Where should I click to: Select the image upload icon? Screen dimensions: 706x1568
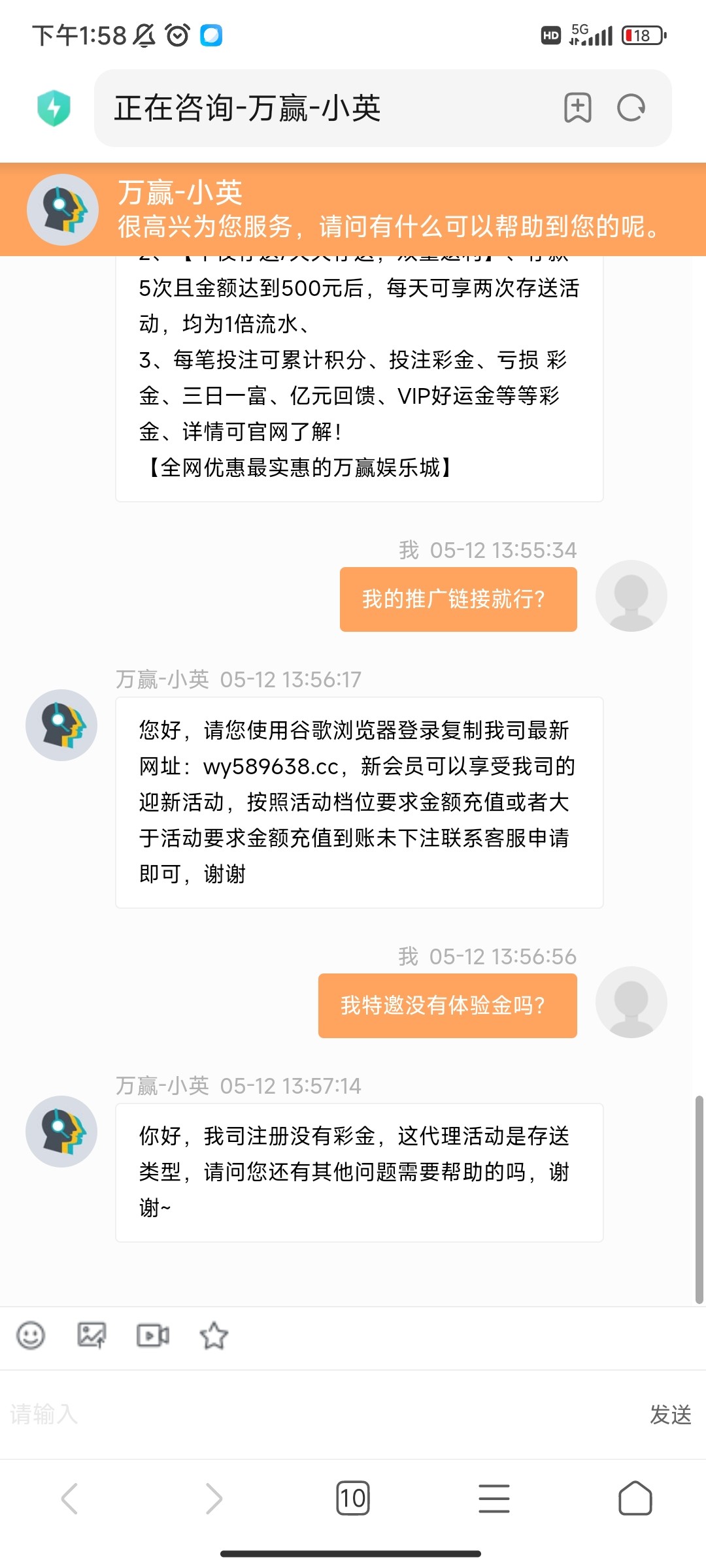pyautogui.click(x=92, y=1336)
